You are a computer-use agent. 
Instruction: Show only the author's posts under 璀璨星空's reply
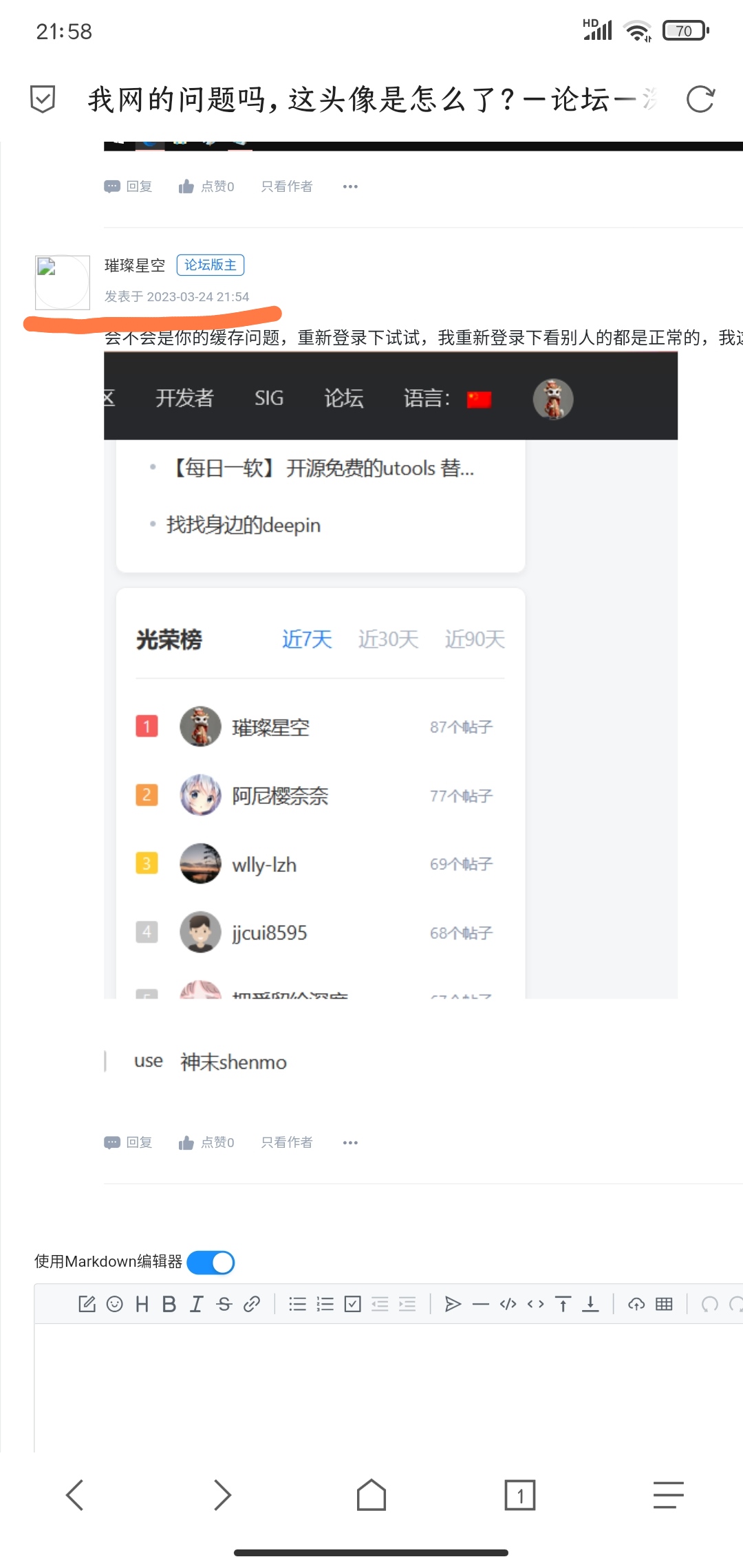coord(287,1142)
